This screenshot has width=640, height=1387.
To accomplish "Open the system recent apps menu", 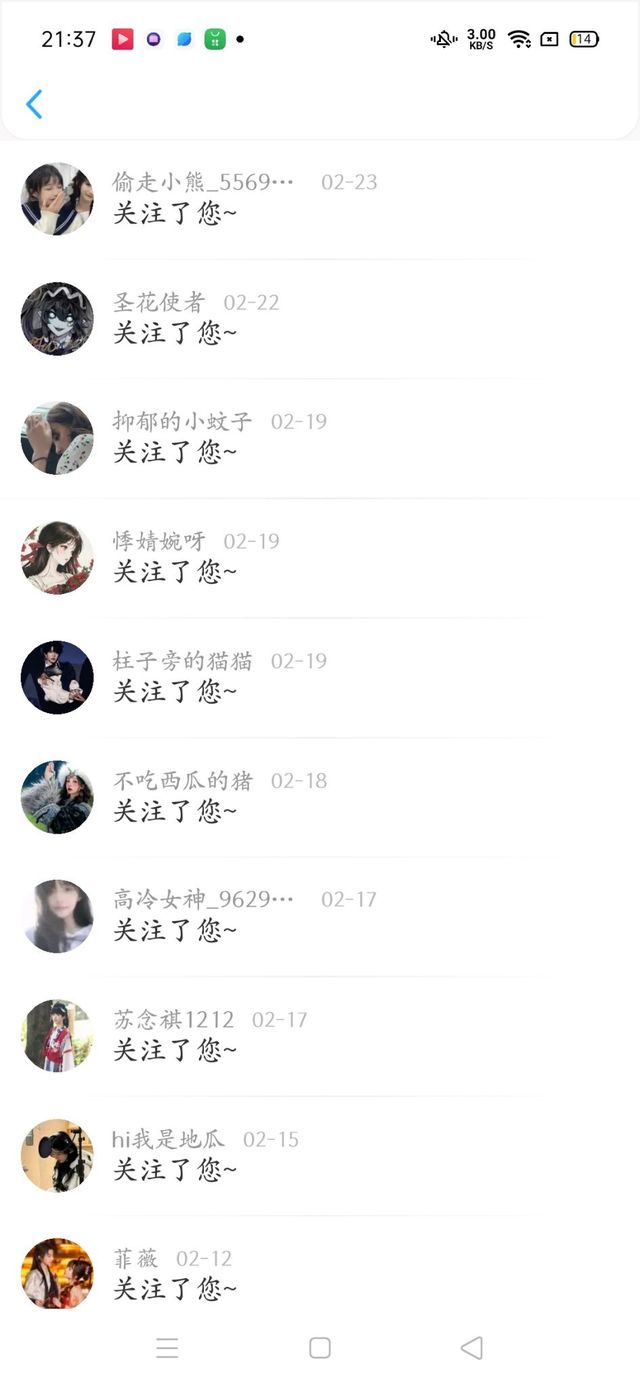I will pyautogui.click(x=168, y=1348).
